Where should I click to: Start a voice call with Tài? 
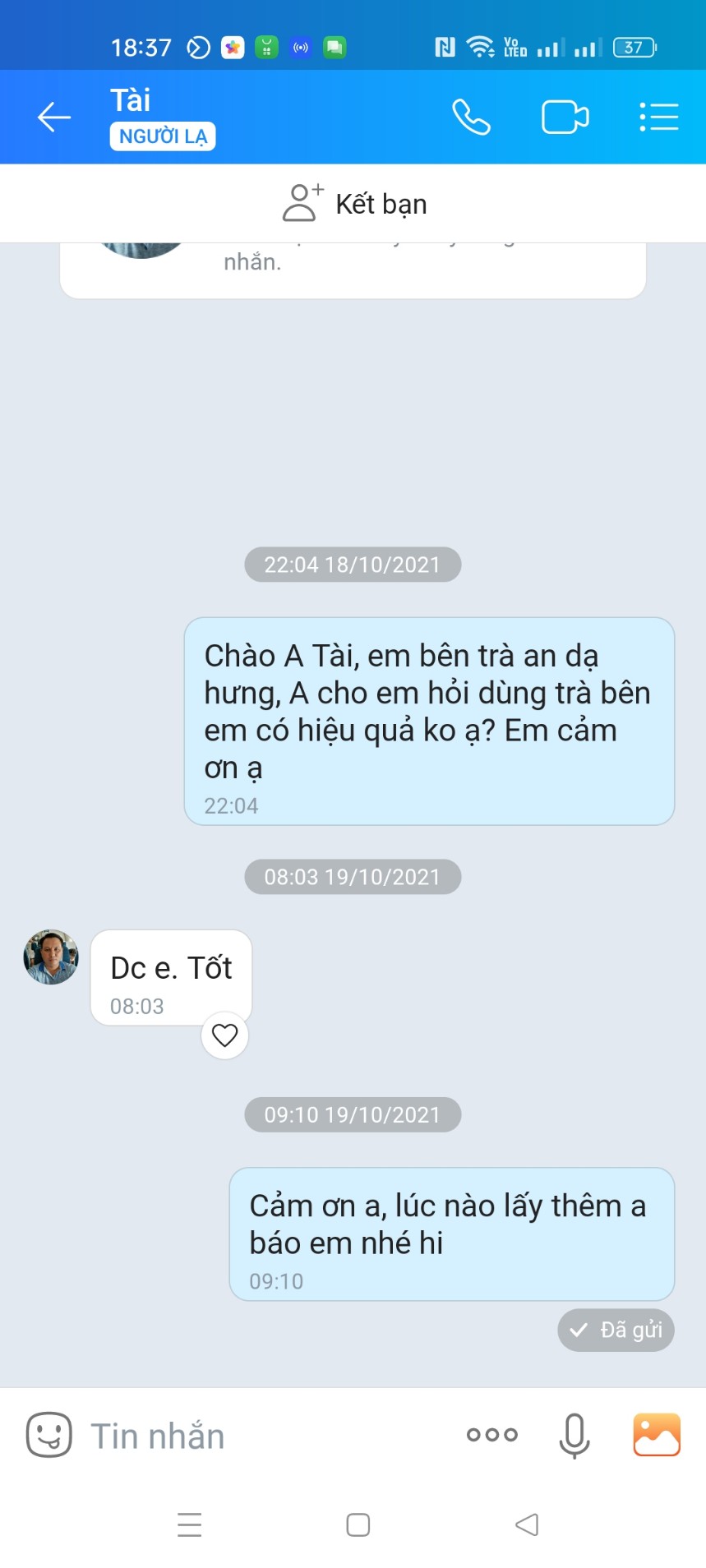click(471, 117)
